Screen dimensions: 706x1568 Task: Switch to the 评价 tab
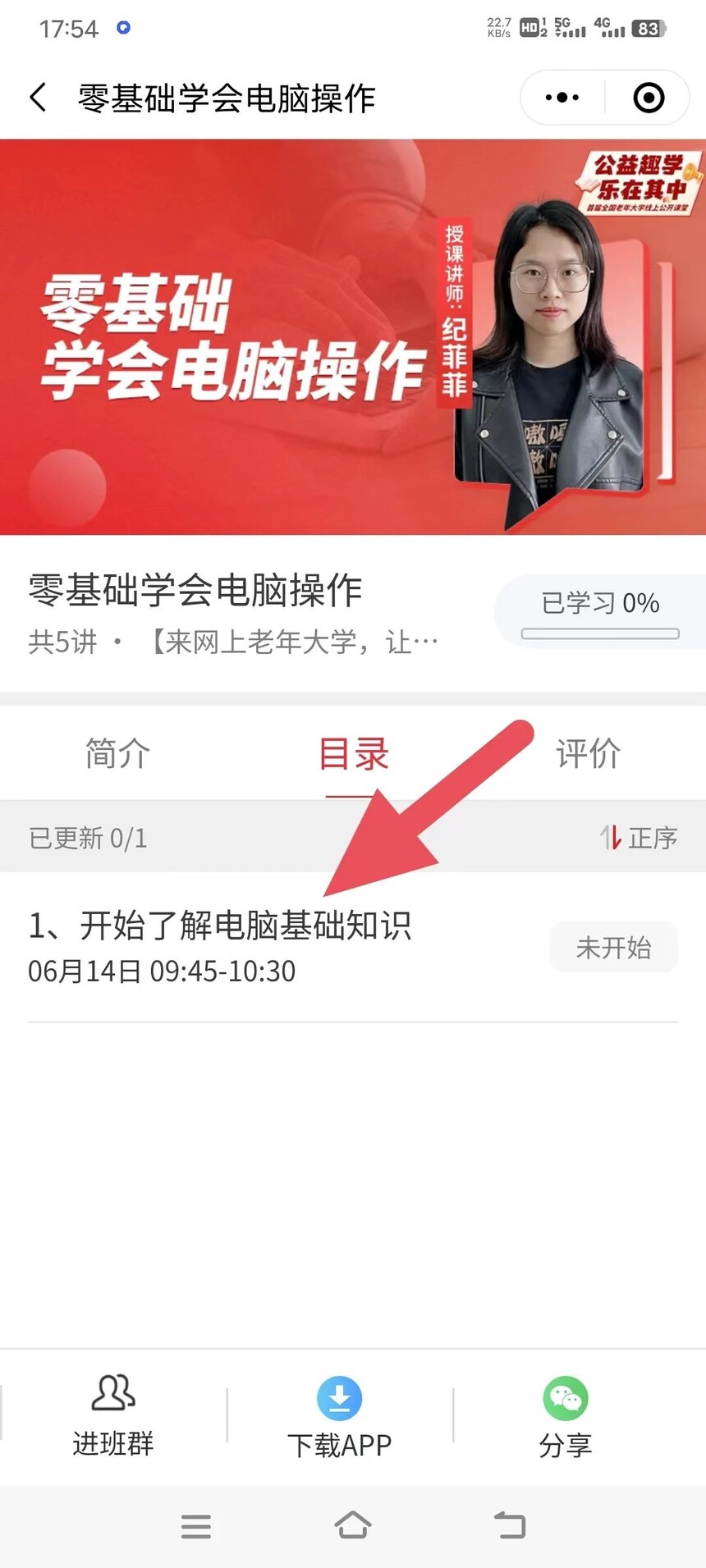click(588, 753)
